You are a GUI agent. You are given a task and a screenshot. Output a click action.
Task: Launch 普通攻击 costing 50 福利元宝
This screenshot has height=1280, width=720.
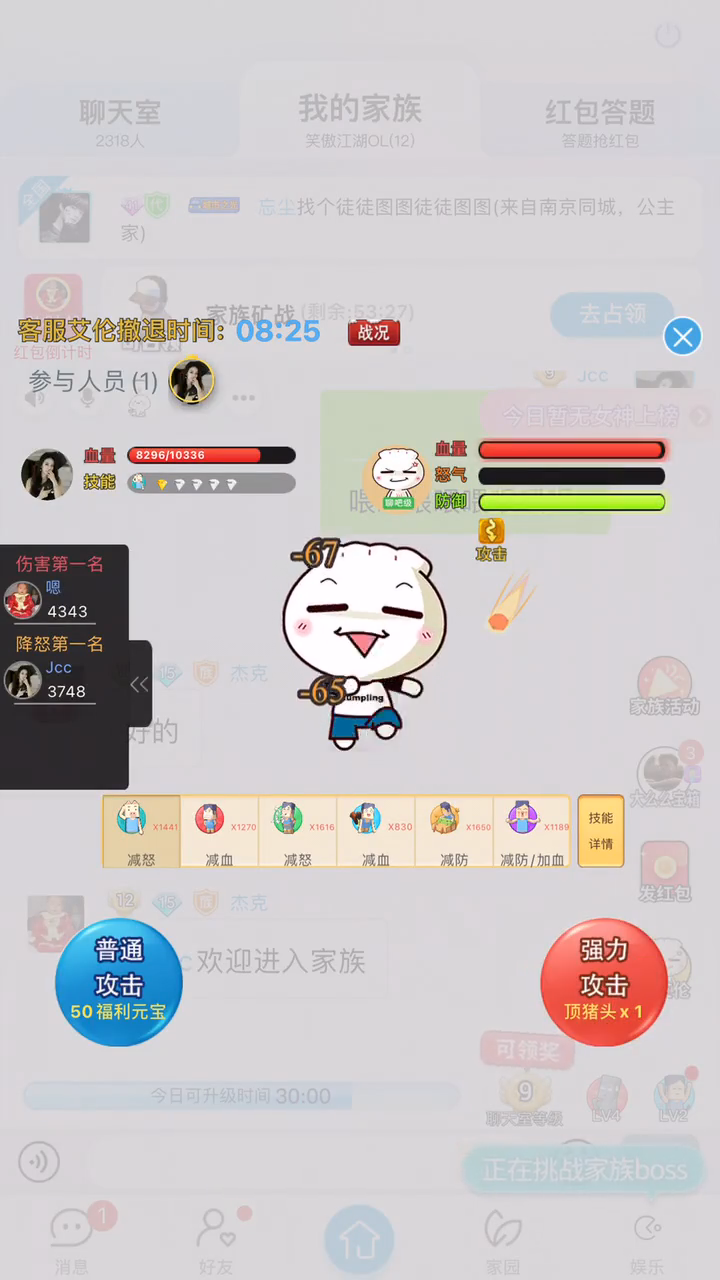[x=119, y=983]
